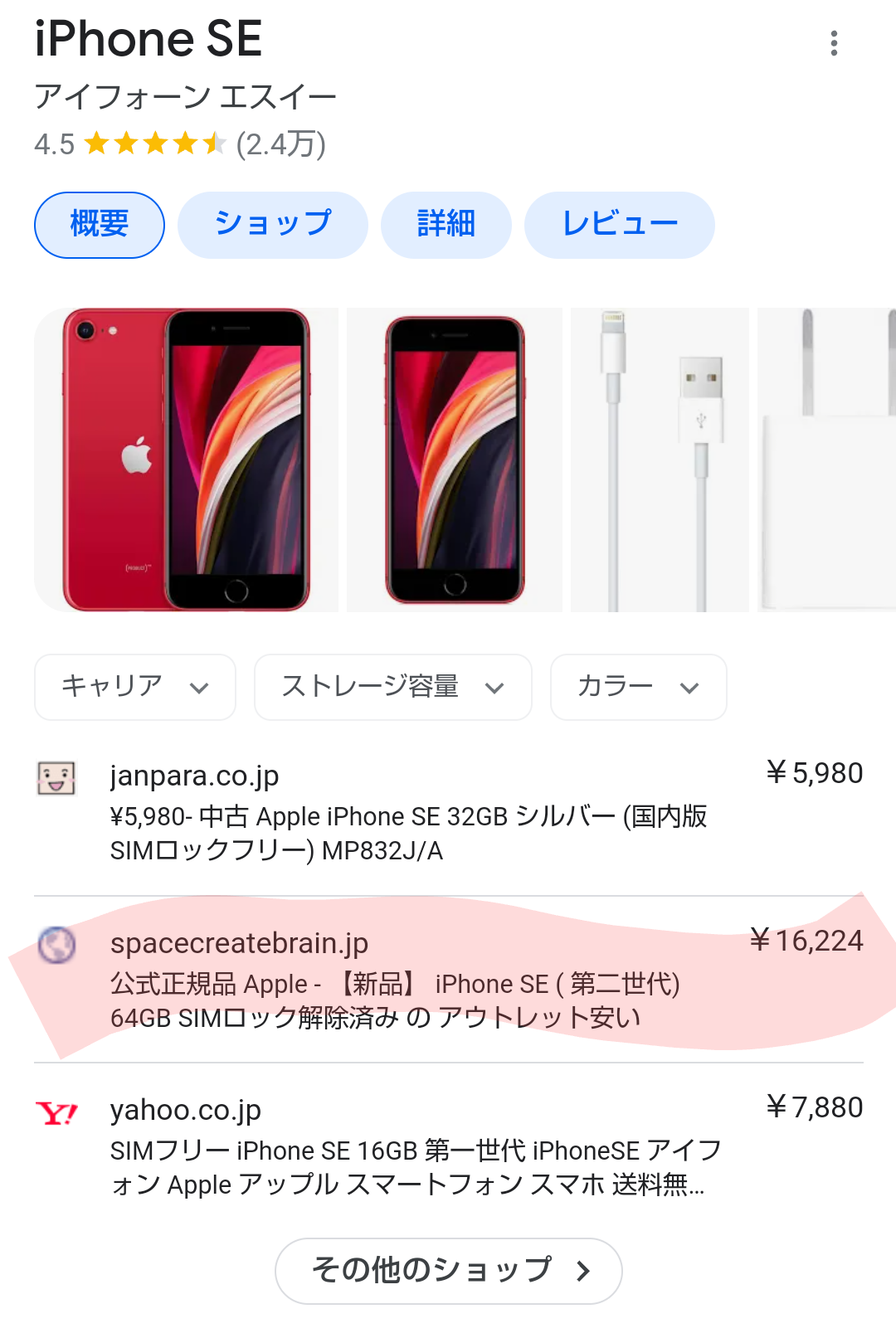Switch to the 詳細 tab

click(x=446, y=225)
